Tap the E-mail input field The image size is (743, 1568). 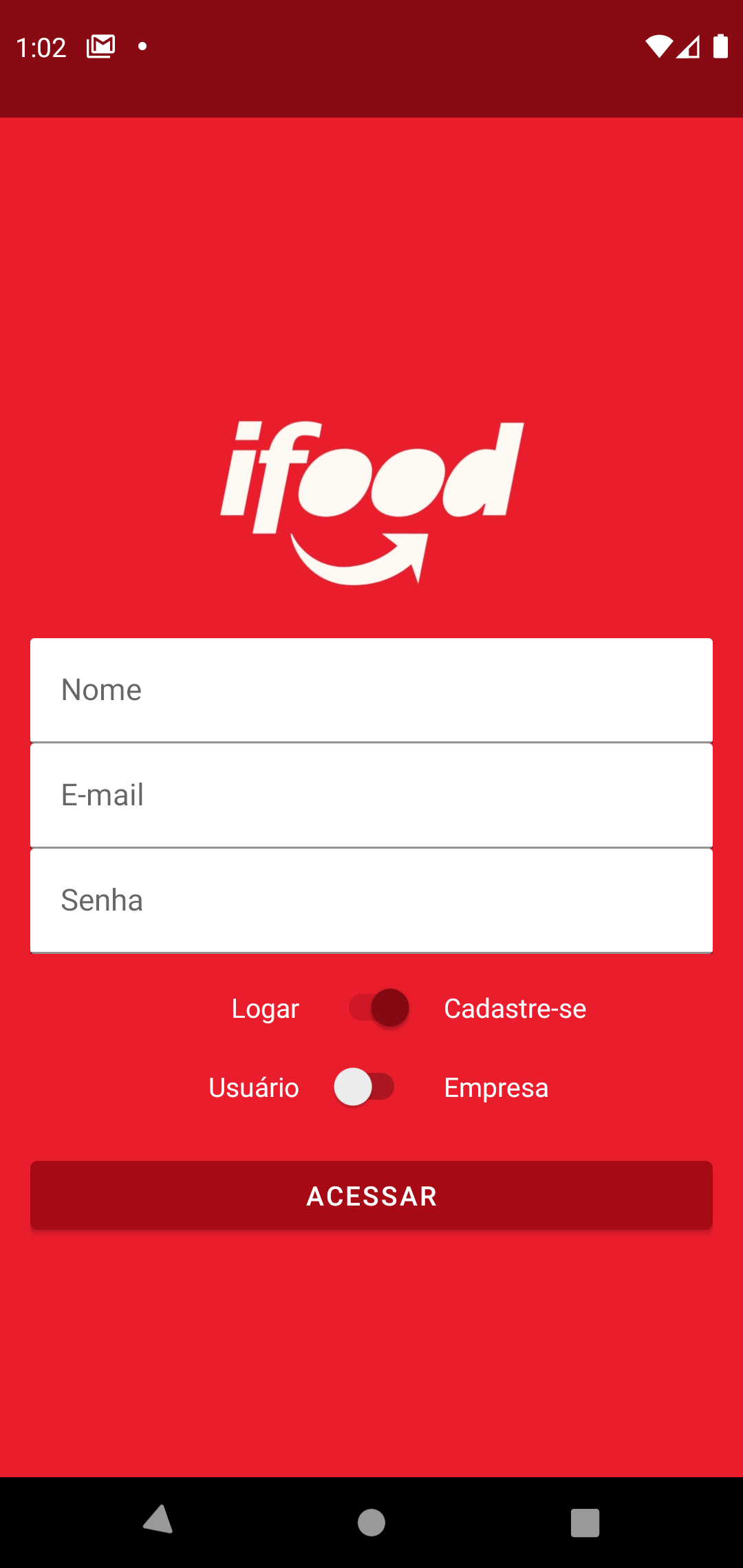pyautogui.click(x=371, y=794)
